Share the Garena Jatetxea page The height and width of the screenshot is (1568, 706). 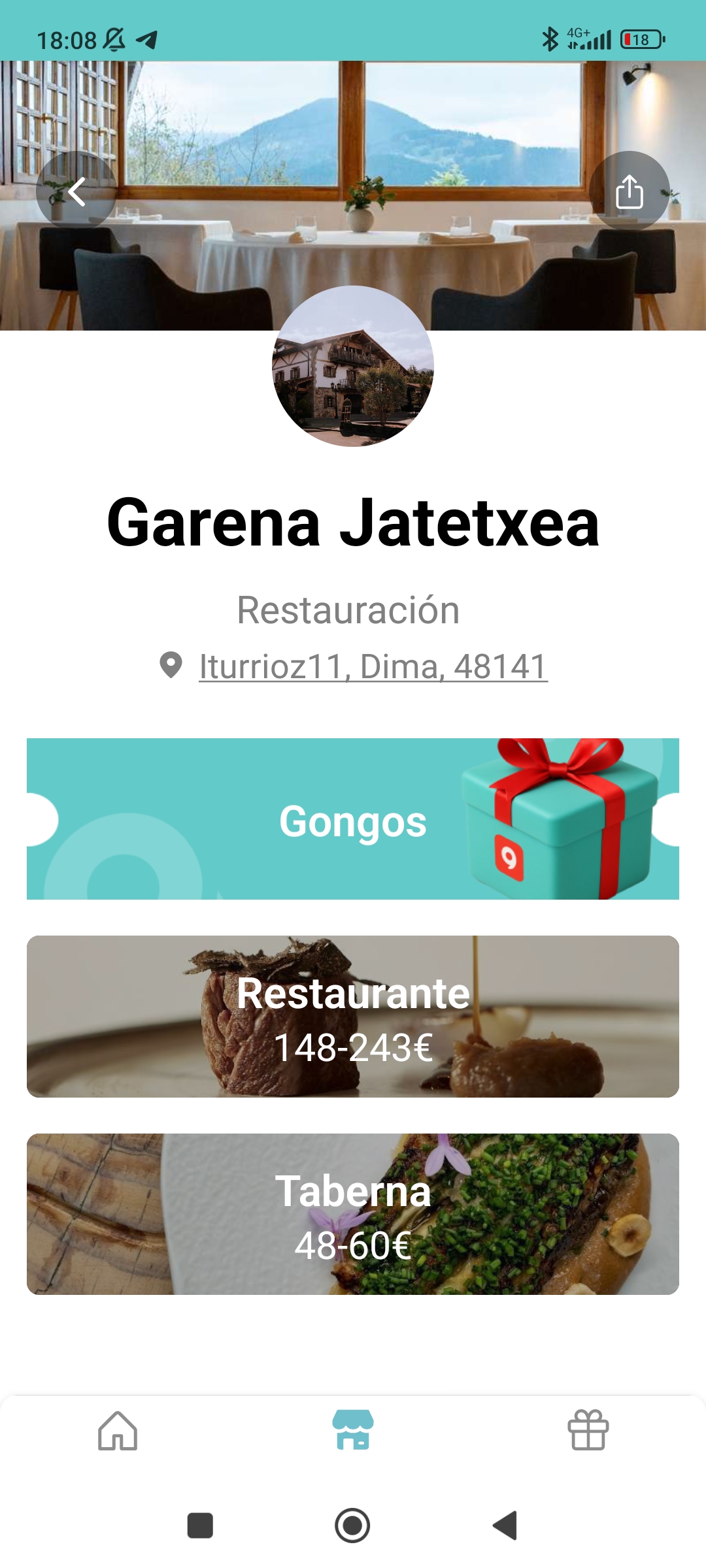pyautogui.click(x=629, y=191)
